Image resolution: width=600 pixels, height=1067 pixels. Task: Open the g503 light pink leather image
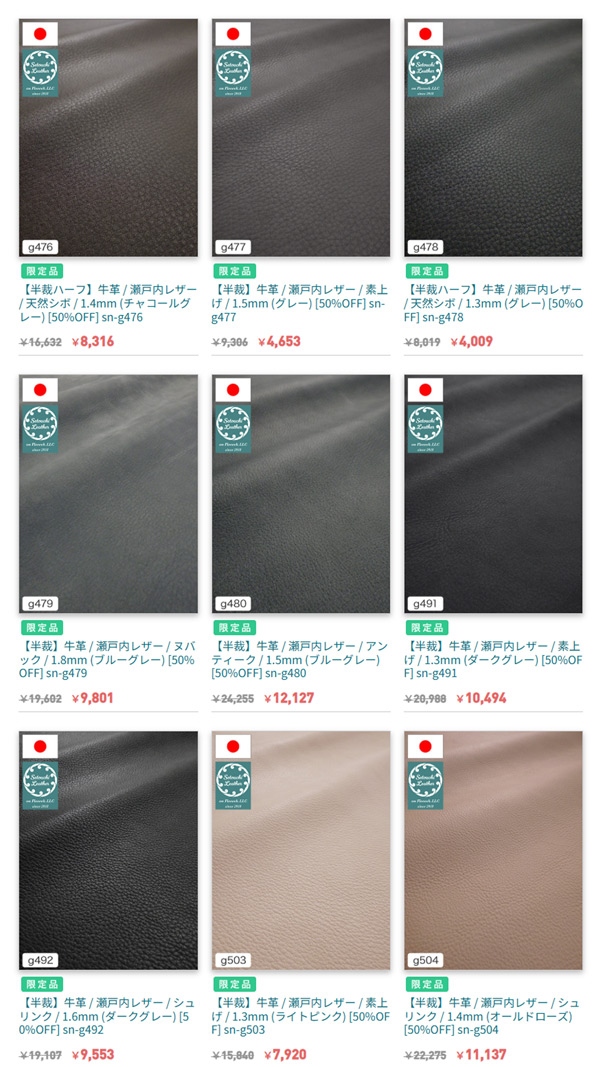coord(301,850)
